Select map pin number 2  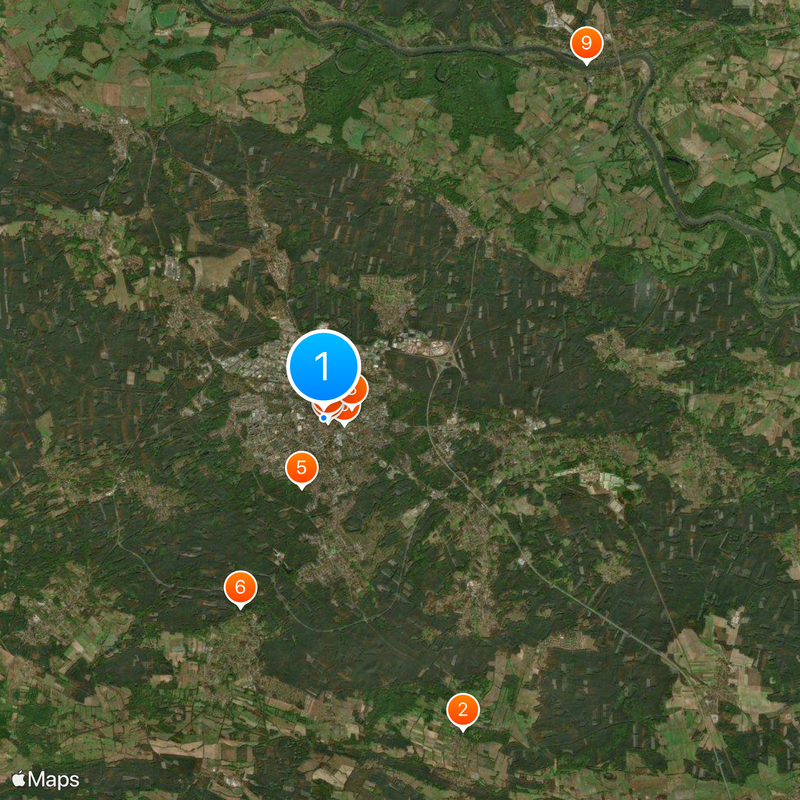[462, 710]
